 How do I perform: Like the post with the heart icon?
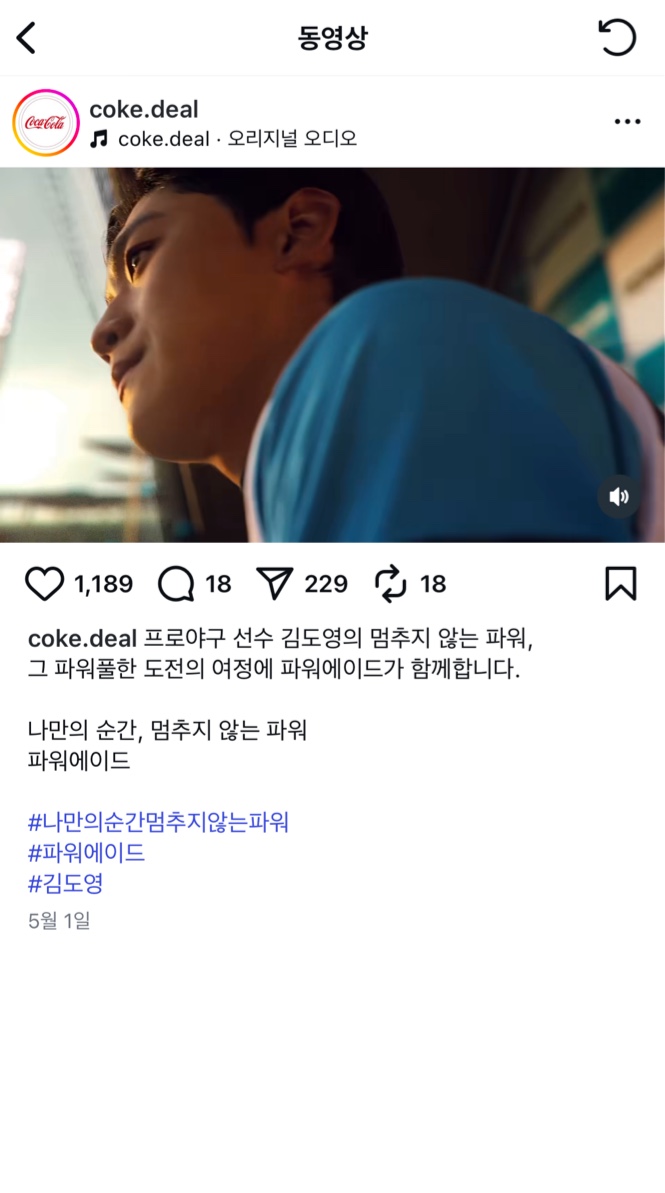pyautogui.click(x=44, y=584)
